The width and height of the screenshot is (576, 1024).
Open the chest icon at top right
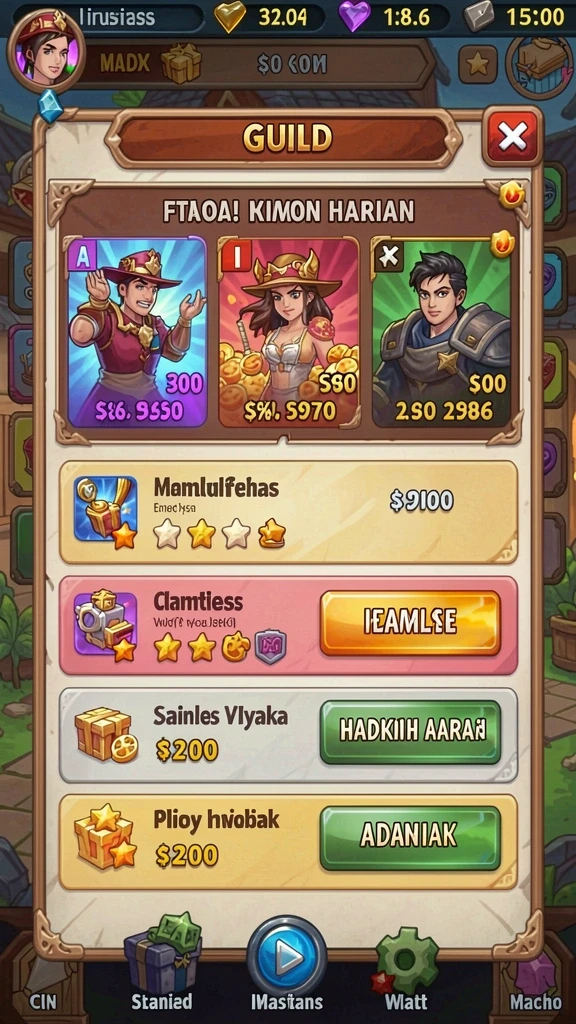point(539,65)
